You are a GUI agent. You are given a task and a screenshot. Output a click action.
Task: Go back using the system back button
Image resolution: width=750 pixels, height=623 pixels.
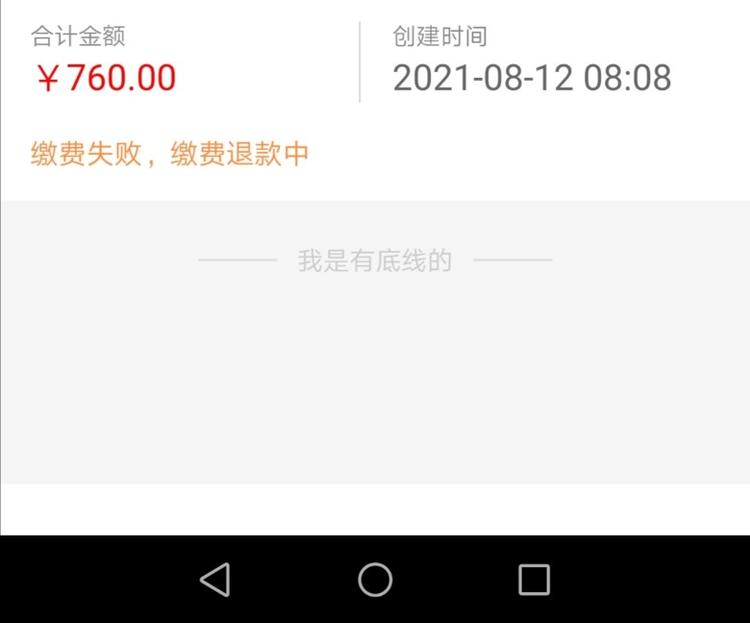pyautogui.click(x=215, y=579)
